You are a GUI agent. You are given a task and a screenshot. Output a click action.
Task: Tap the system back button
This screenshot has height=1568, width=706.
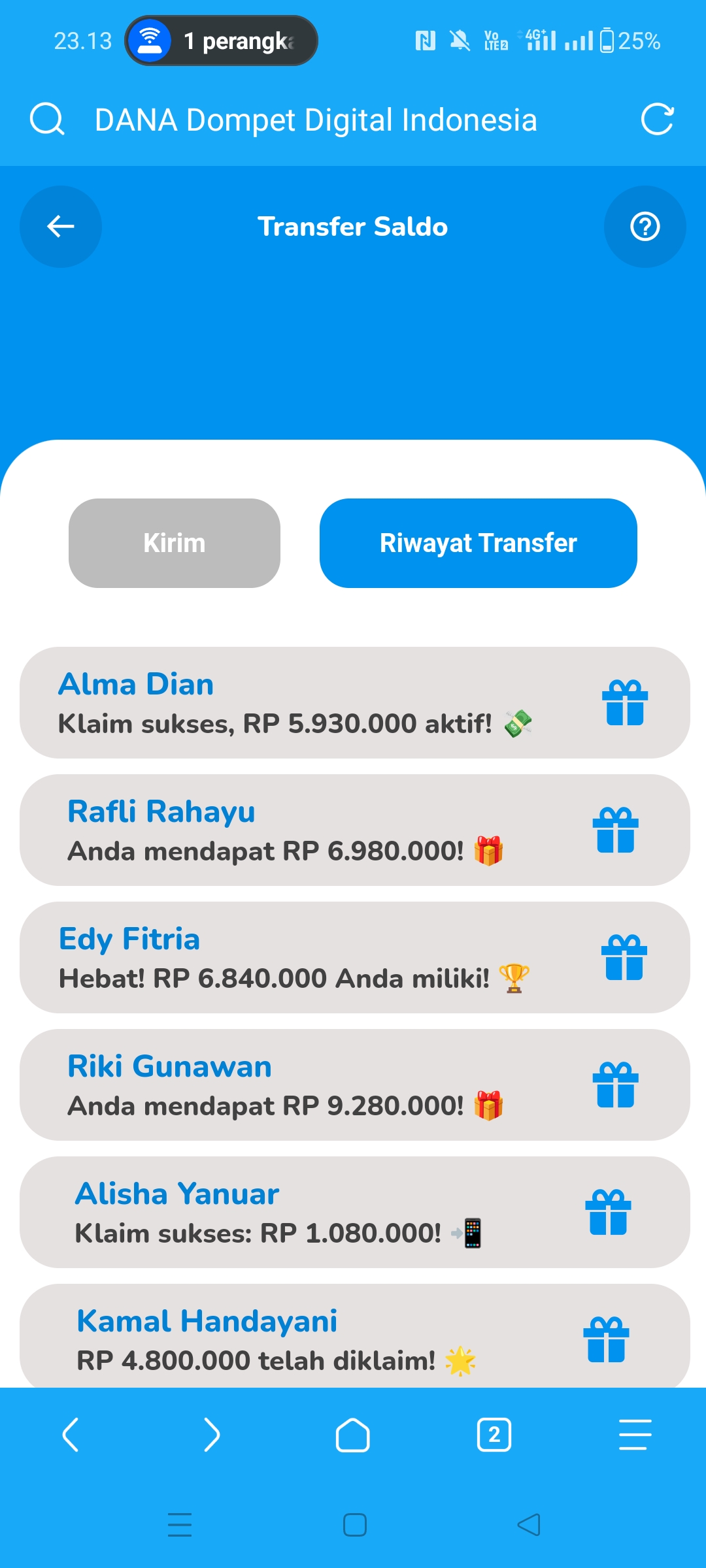(x=528, y=1525)
